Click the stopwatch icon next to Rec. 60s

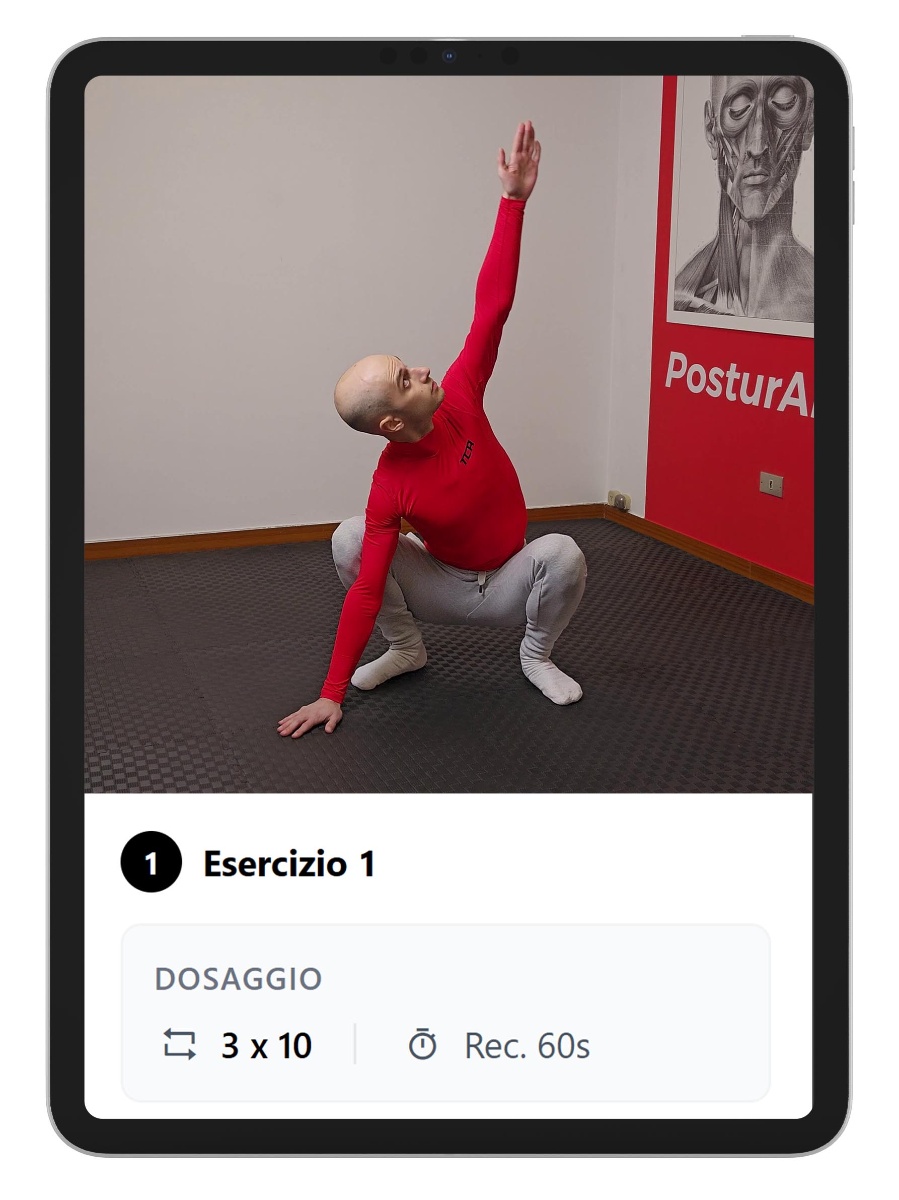[x=425, y=1045]
